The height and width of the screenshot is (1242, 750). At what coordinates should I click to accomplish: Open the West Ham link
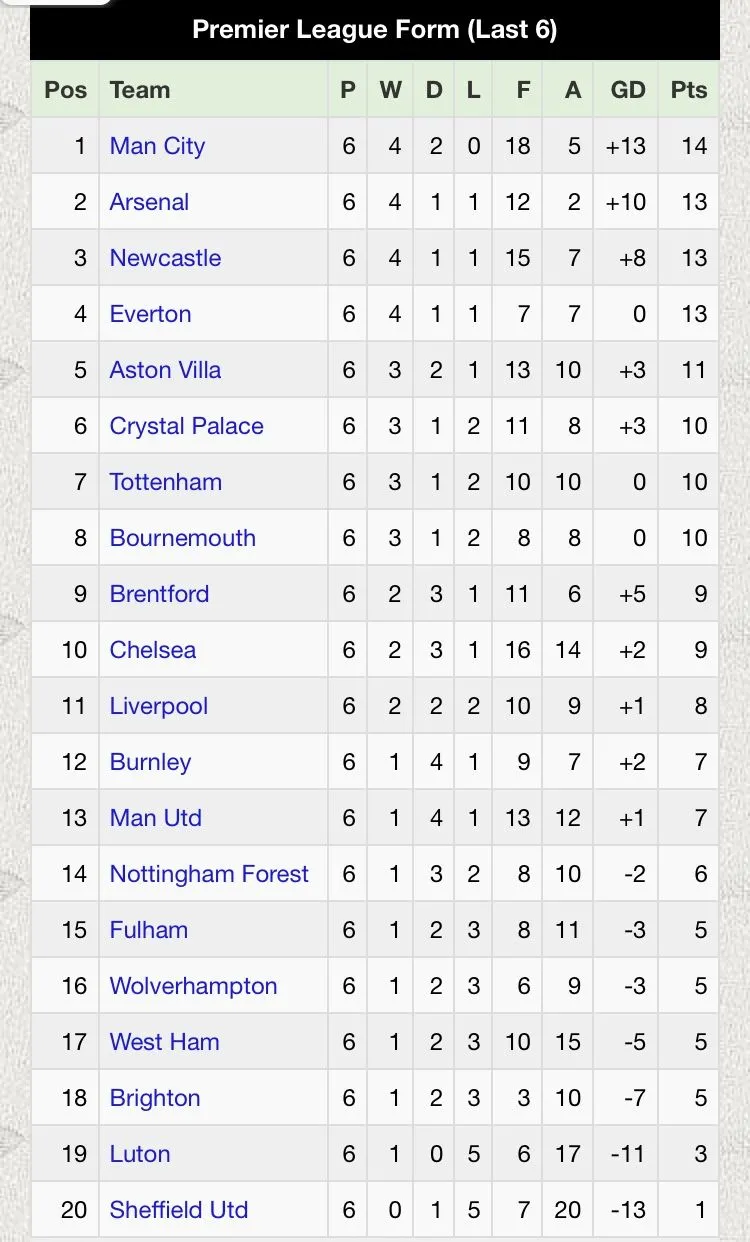164,1042
